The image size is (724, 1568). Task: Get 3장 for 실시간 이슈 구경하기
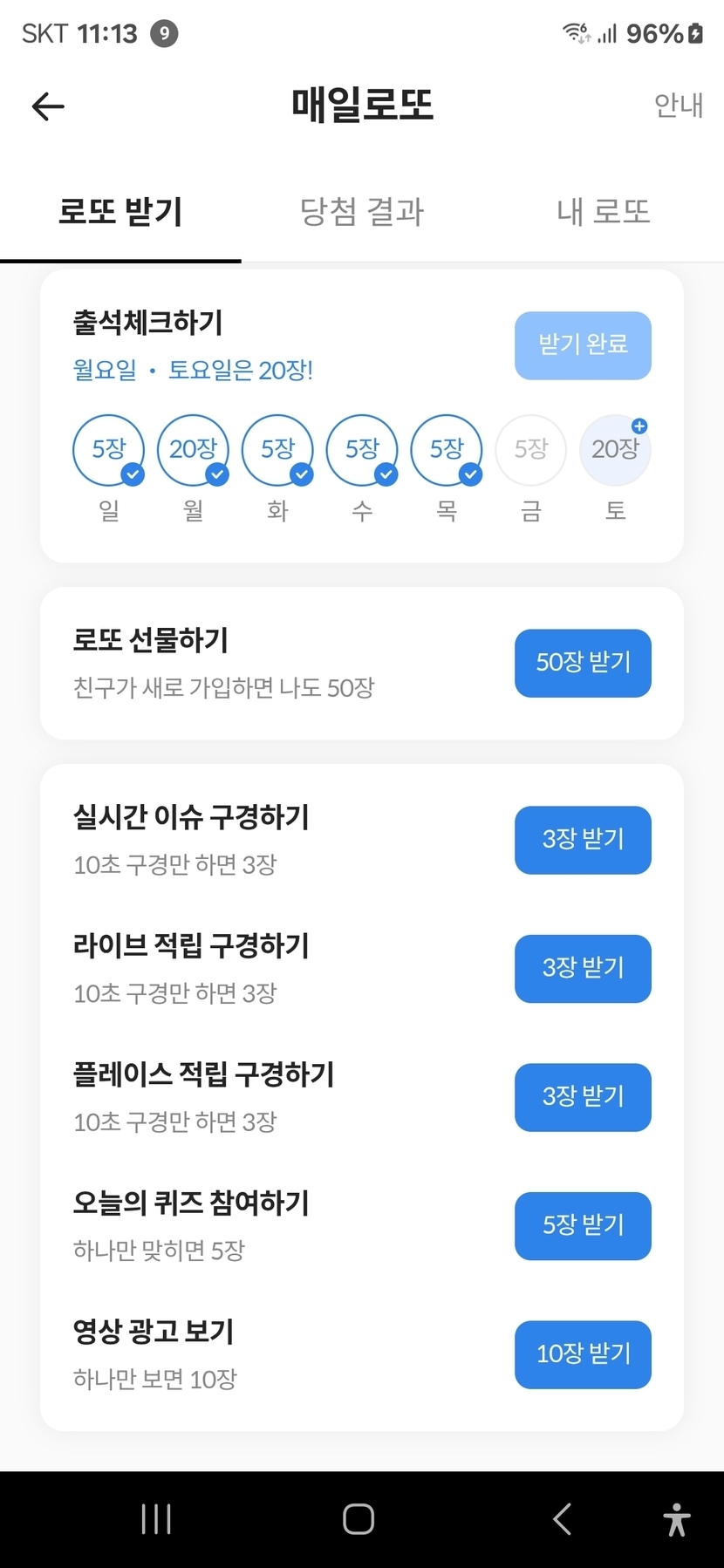[x=583, y=840]
